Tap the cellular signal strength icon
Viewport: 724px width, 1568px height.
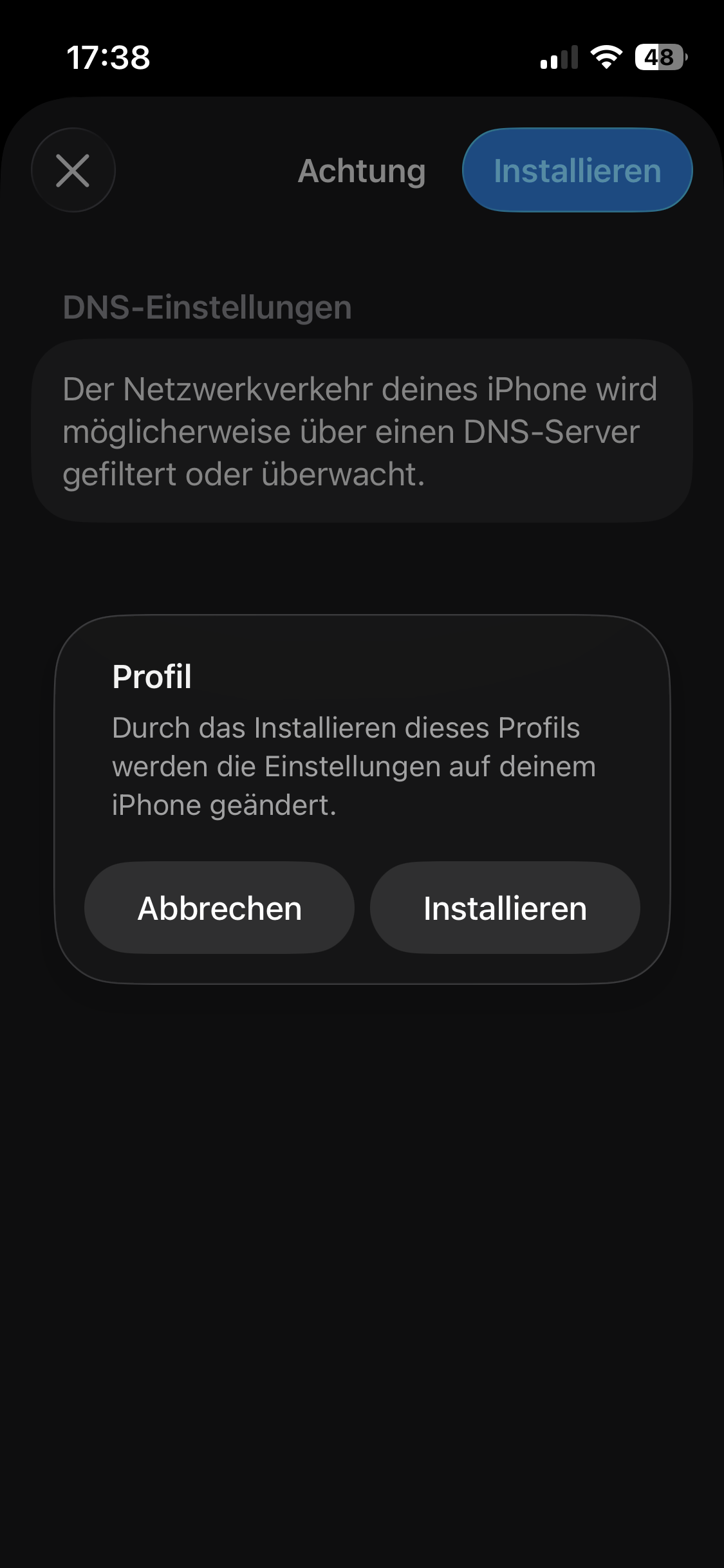pos(558,58)
